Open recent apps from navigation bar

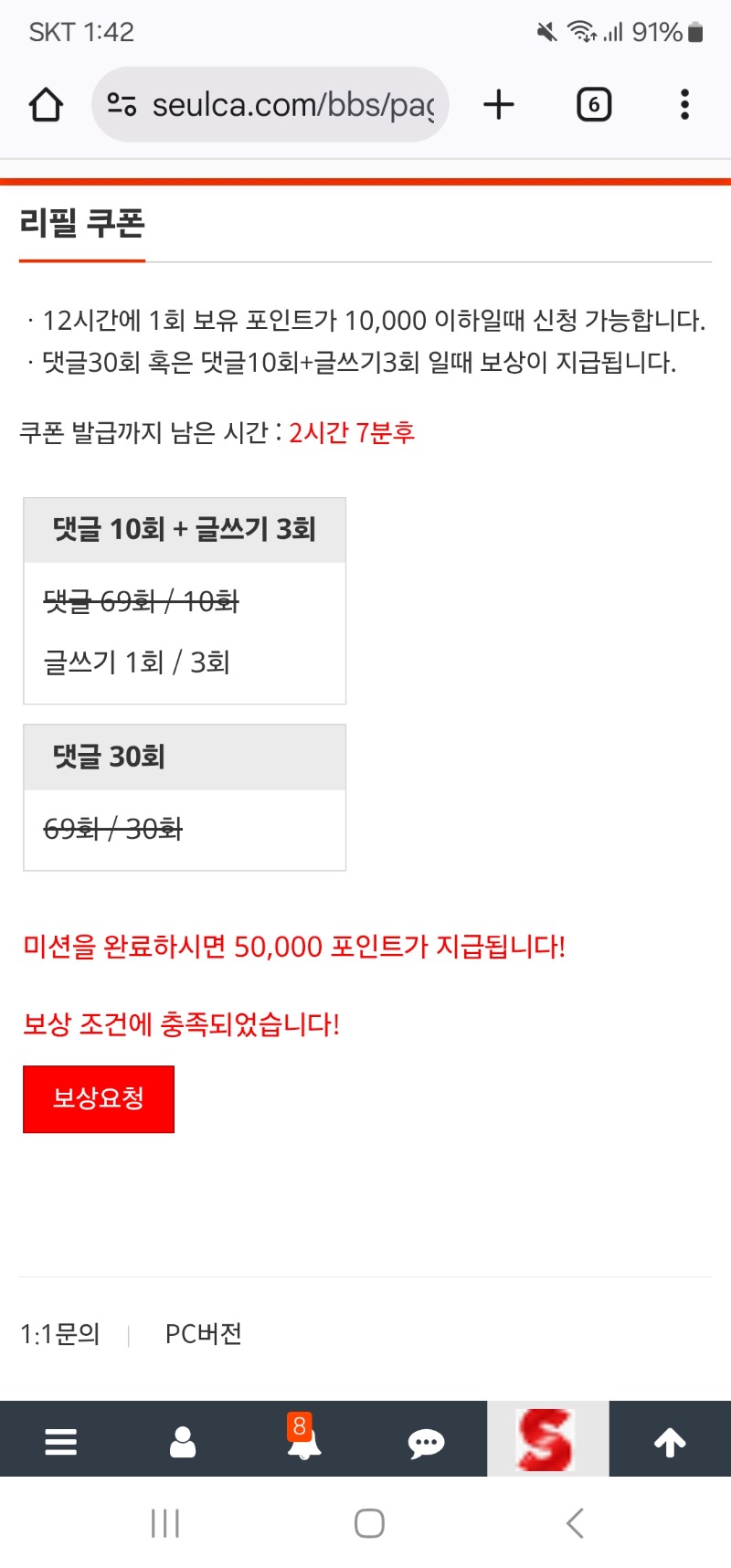coord(165,1523)
